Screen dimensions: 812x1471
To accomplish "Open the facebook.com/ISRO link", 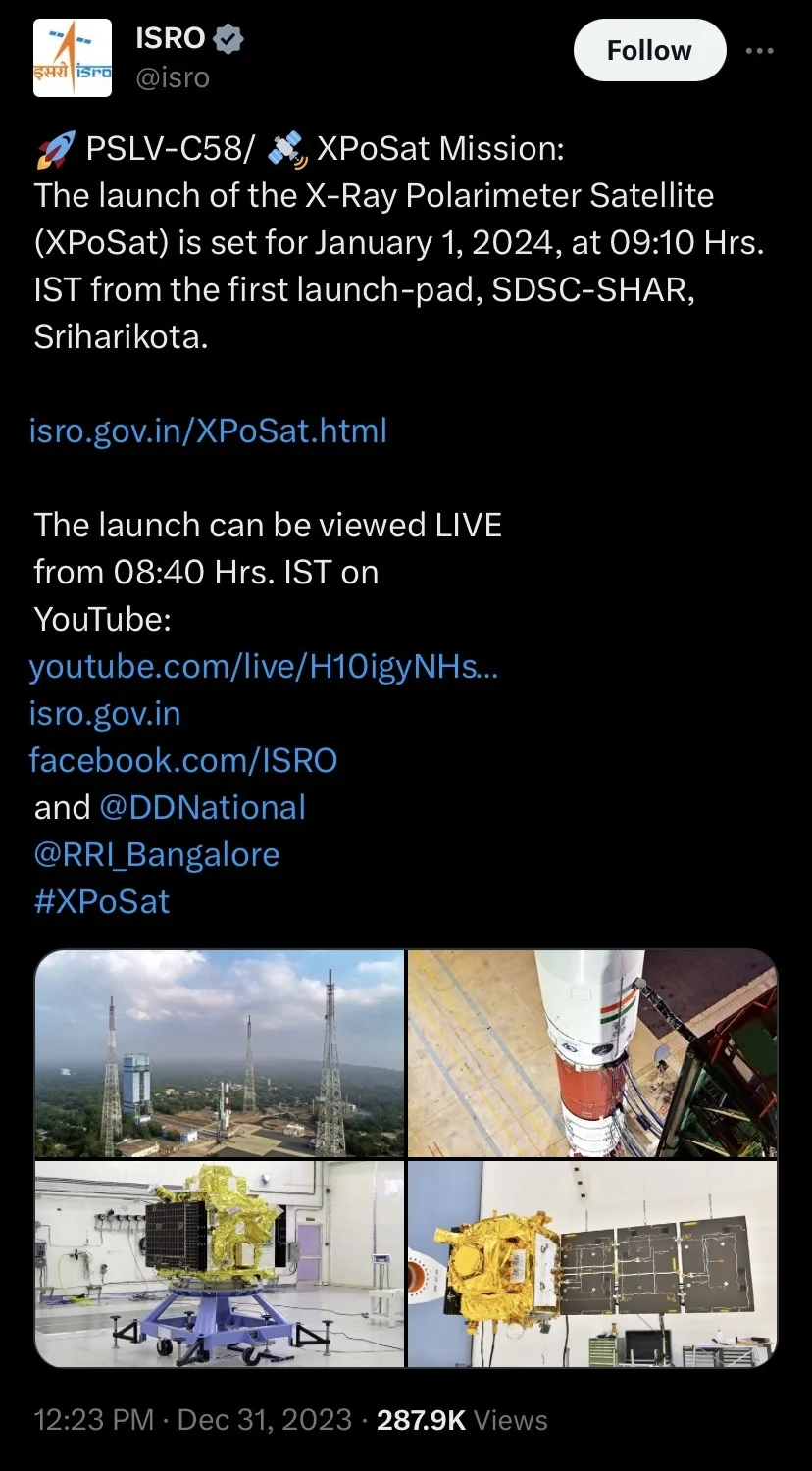I will [183, 760].
